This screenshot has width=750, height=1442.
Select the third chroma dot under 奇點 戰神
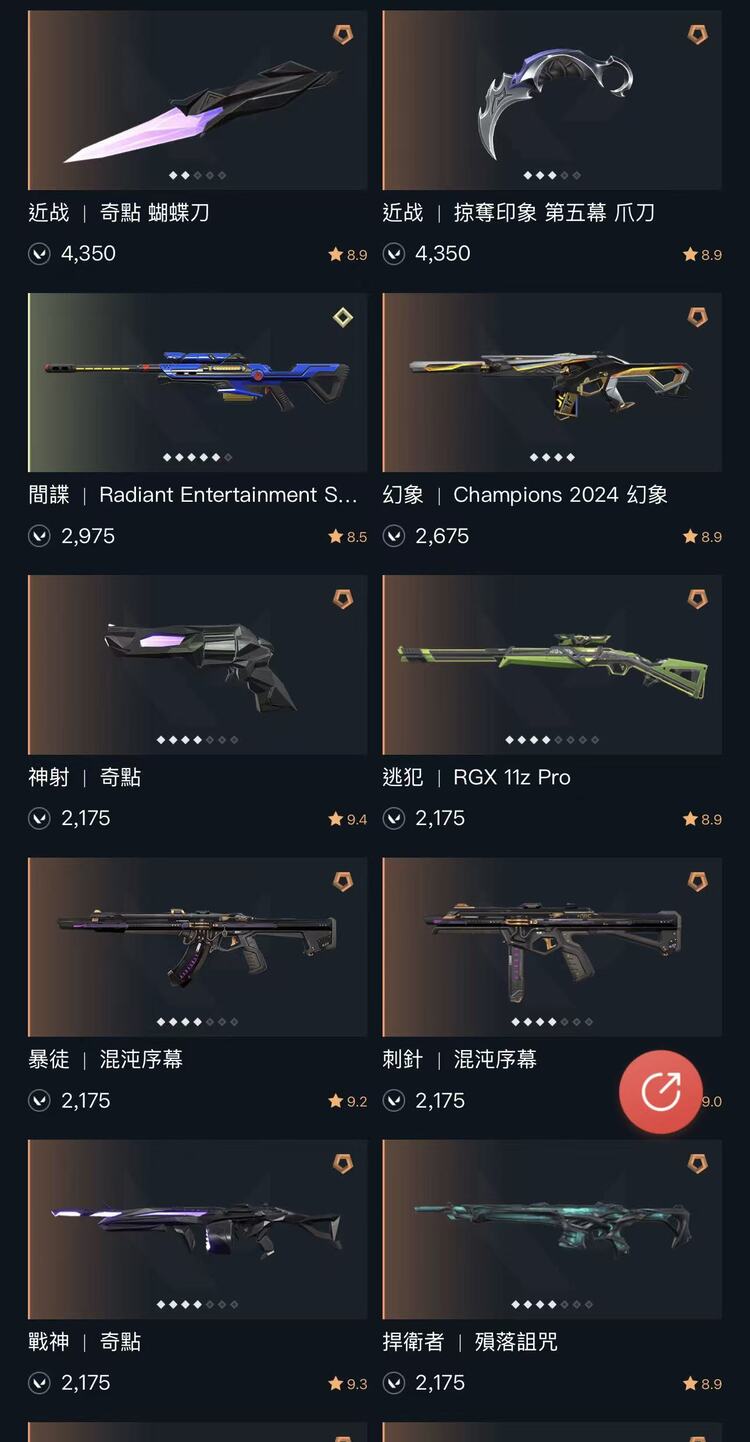point(184,1303)
